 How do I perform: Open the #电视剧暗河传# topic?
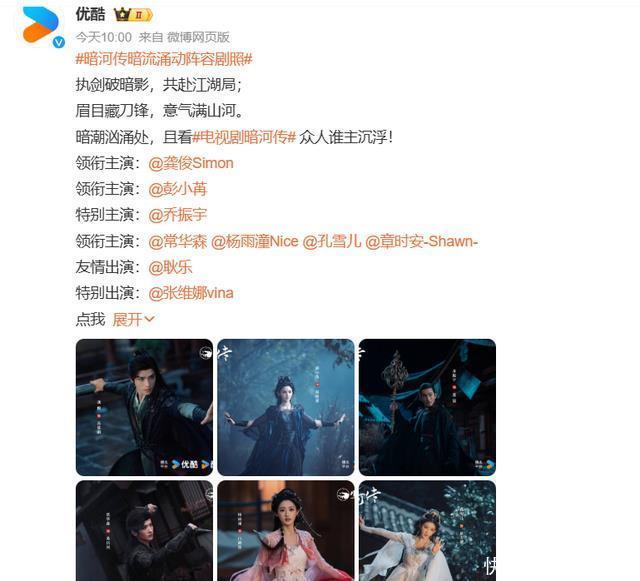245,137
